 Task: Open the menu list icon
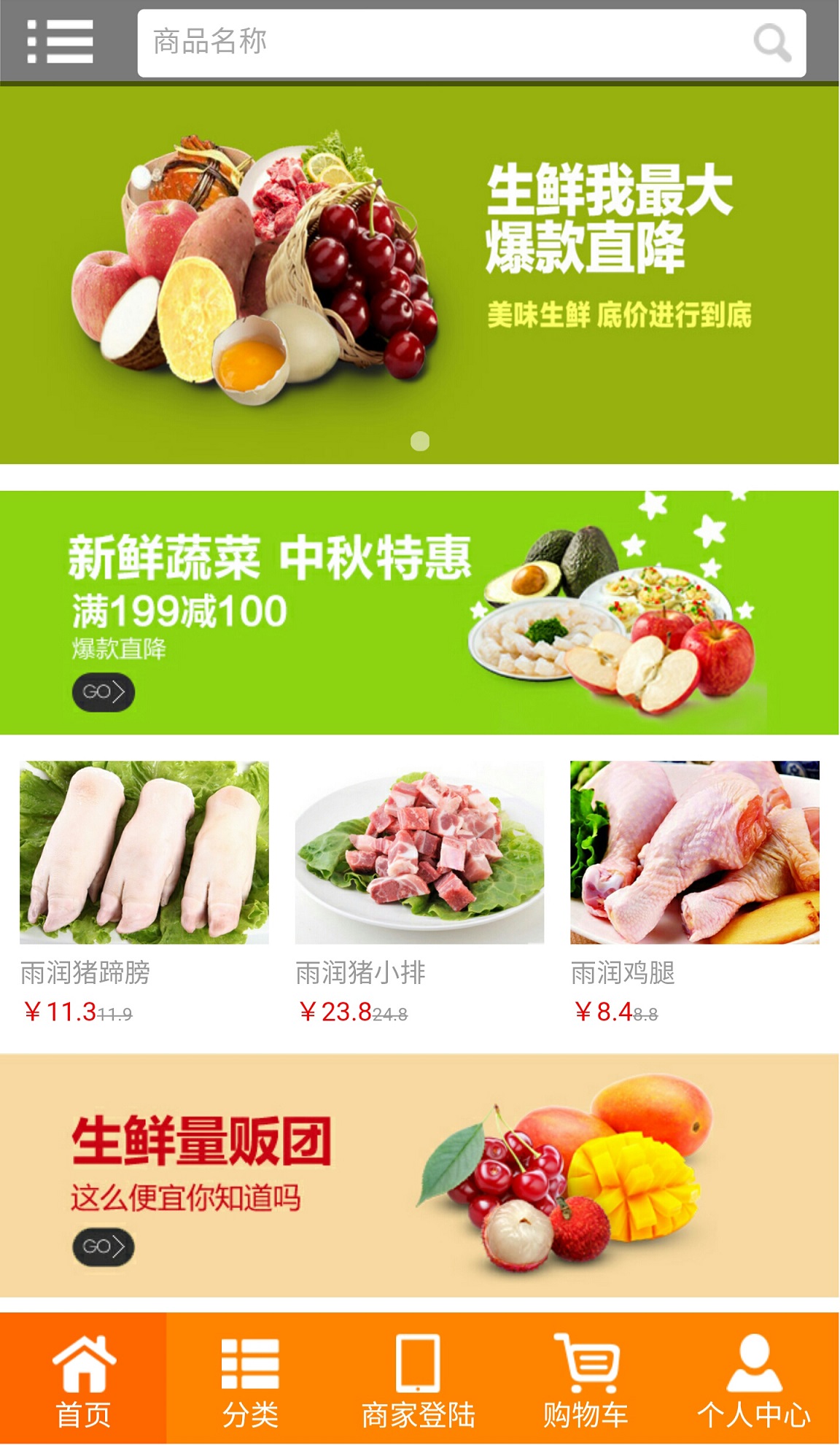click(x=60, y=42)
